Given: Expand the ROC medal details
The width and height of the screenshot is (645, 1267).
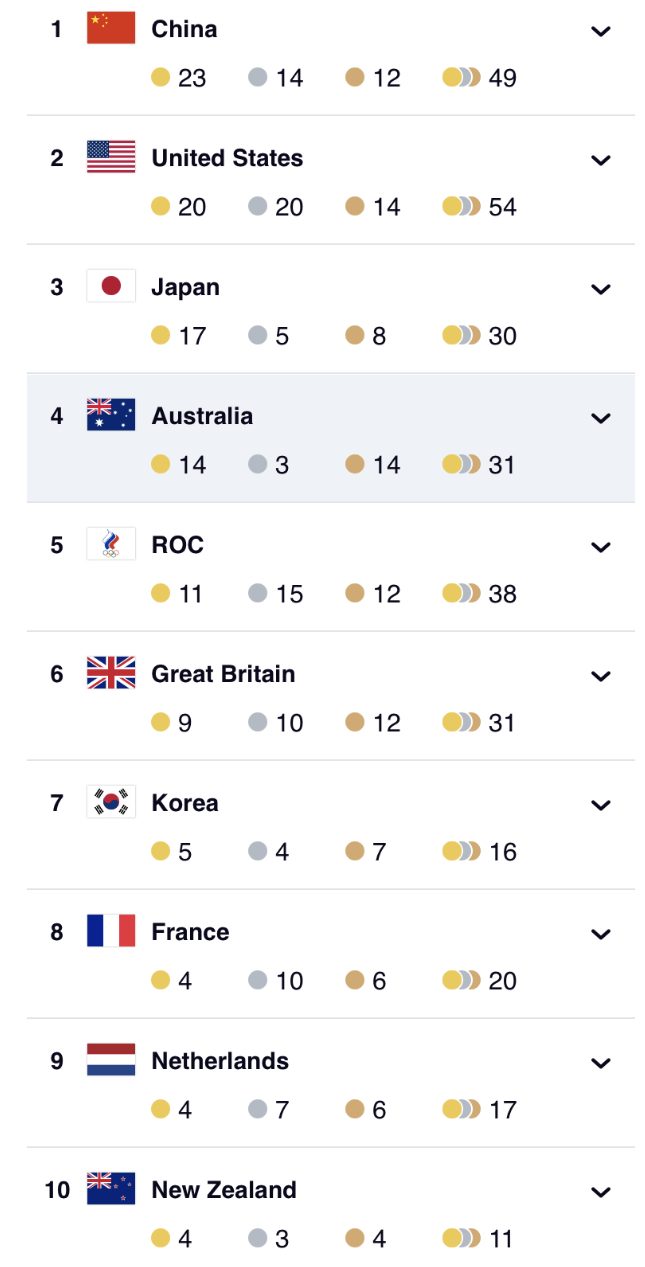Looking at the screenshot, I should tap(600, 547).
